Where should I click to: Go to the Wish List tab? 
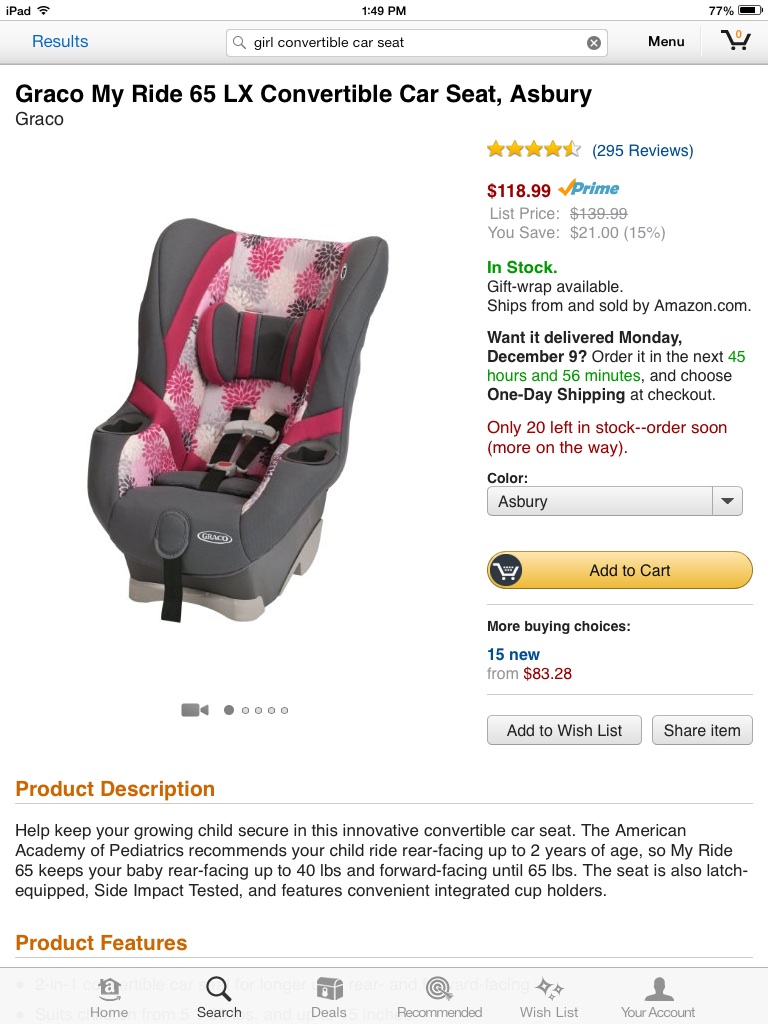(x=549, y=996)
